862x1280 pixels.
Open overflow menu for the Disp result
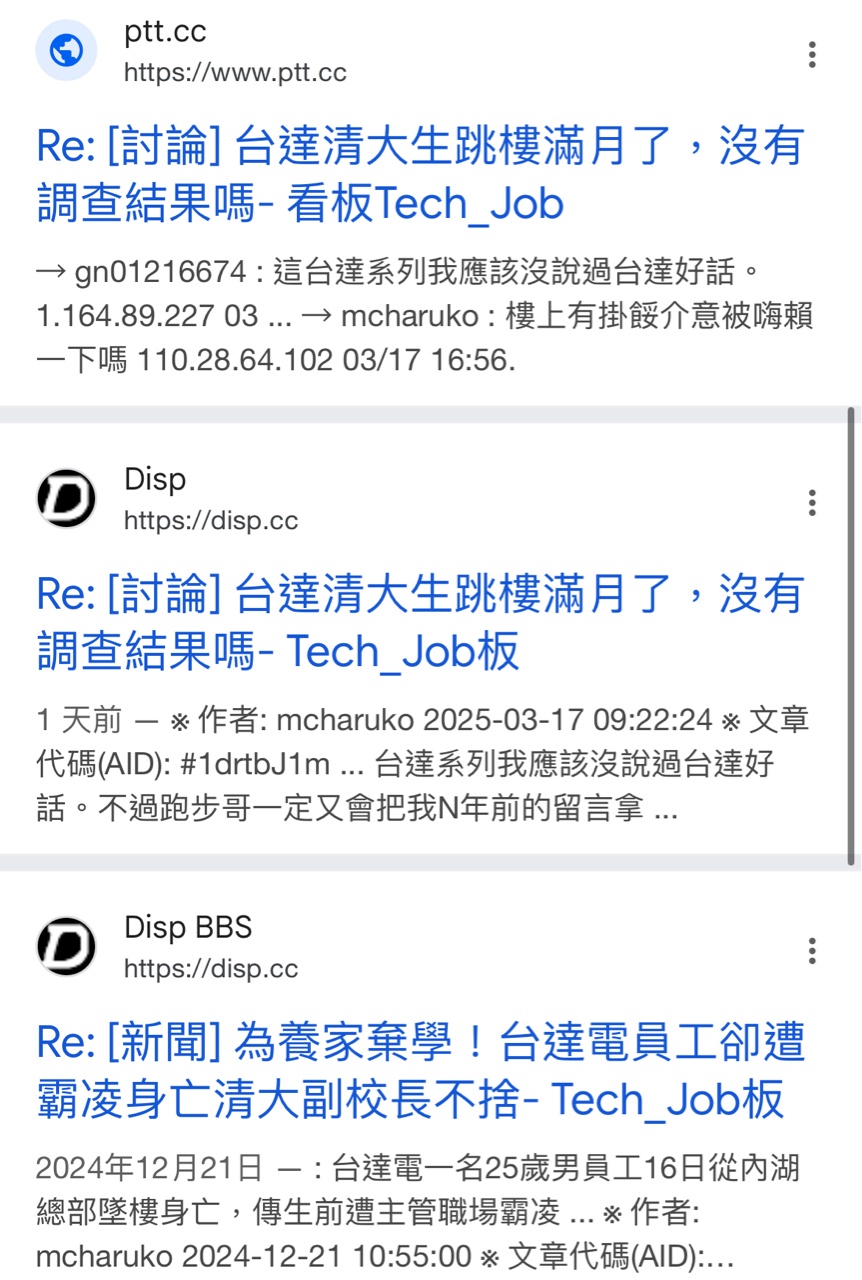tap(812, 502)
